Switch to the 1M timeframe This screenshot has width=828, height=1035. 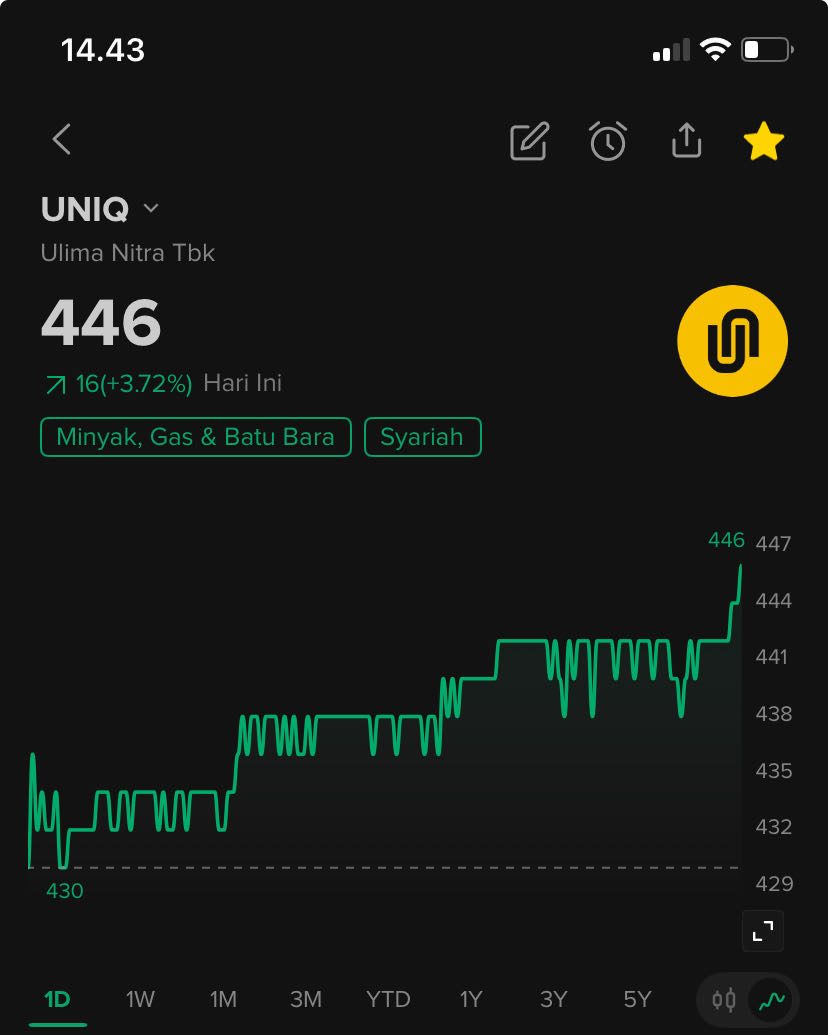223,999
